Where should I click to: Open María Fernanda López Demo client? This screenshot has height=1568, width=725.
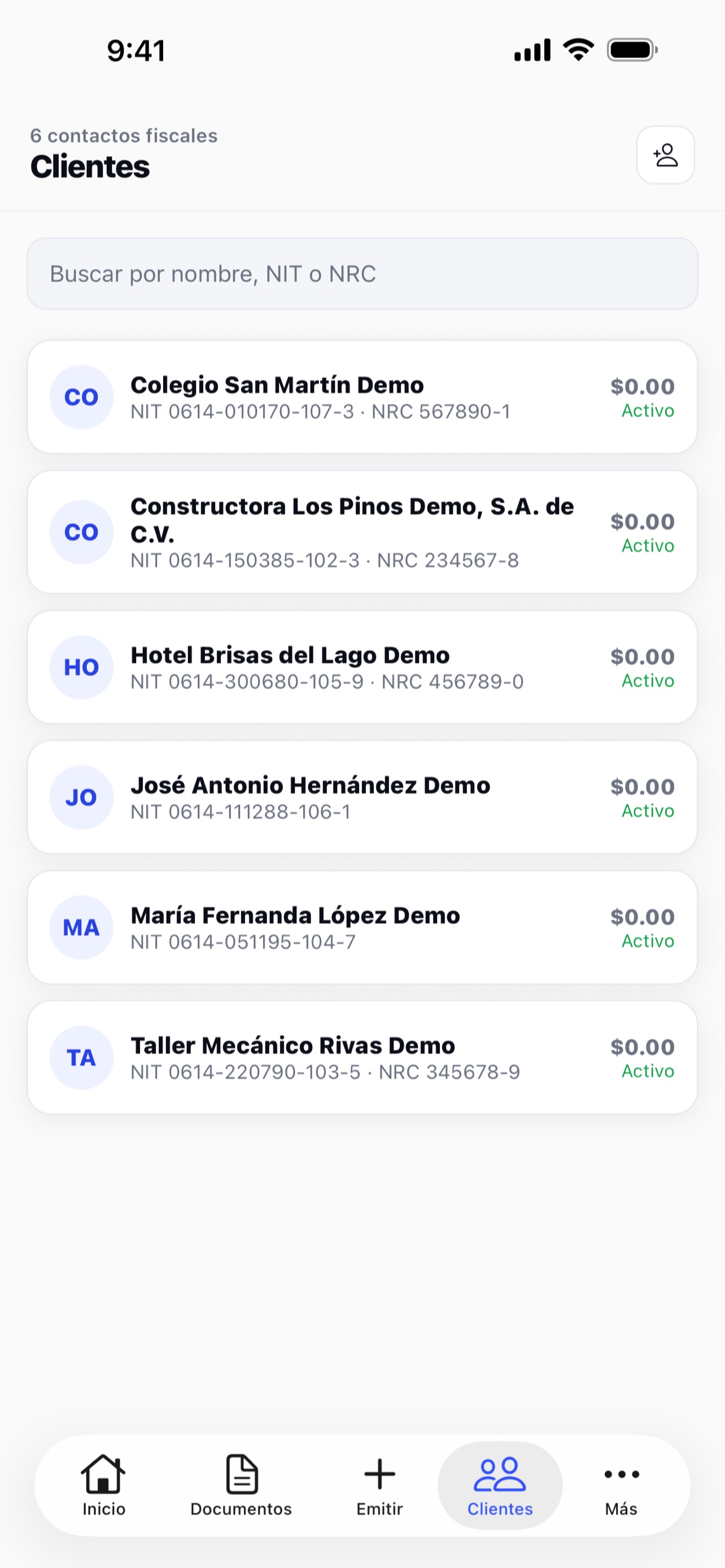[x=362, y=928]
